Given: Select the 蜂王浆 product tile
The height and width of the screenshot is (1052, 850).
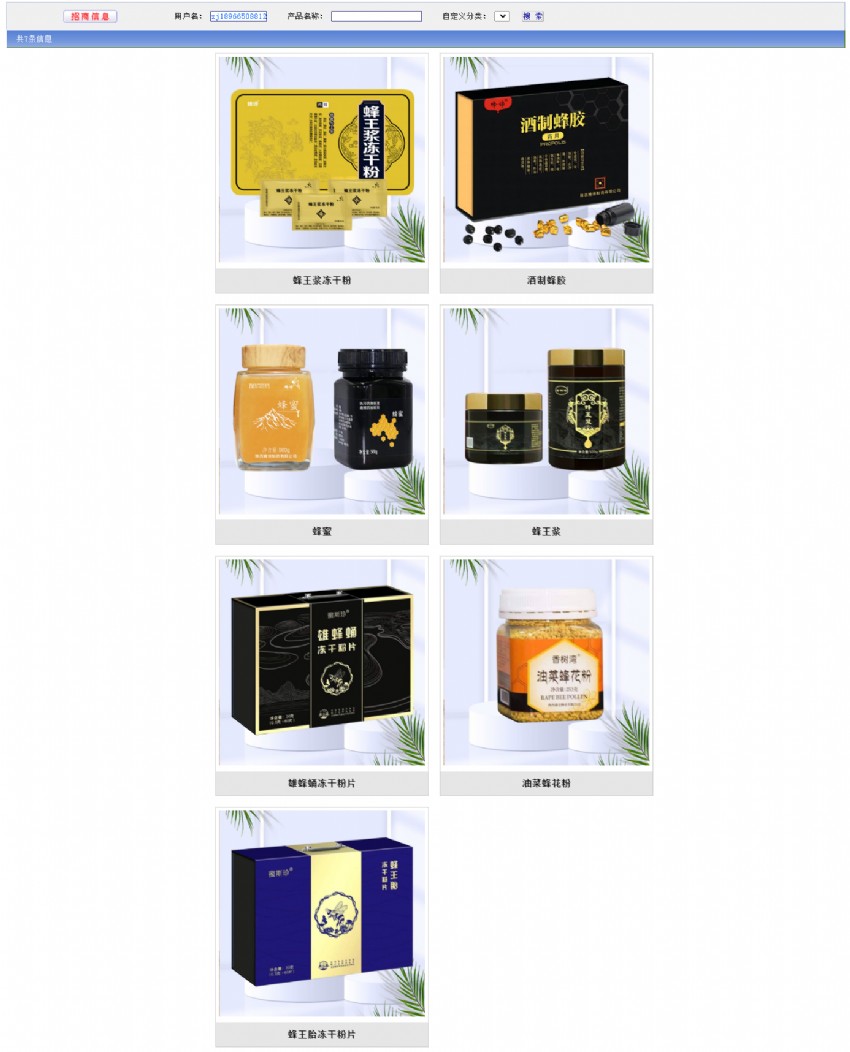Looking at the screenshot, I should coord(546,412).
